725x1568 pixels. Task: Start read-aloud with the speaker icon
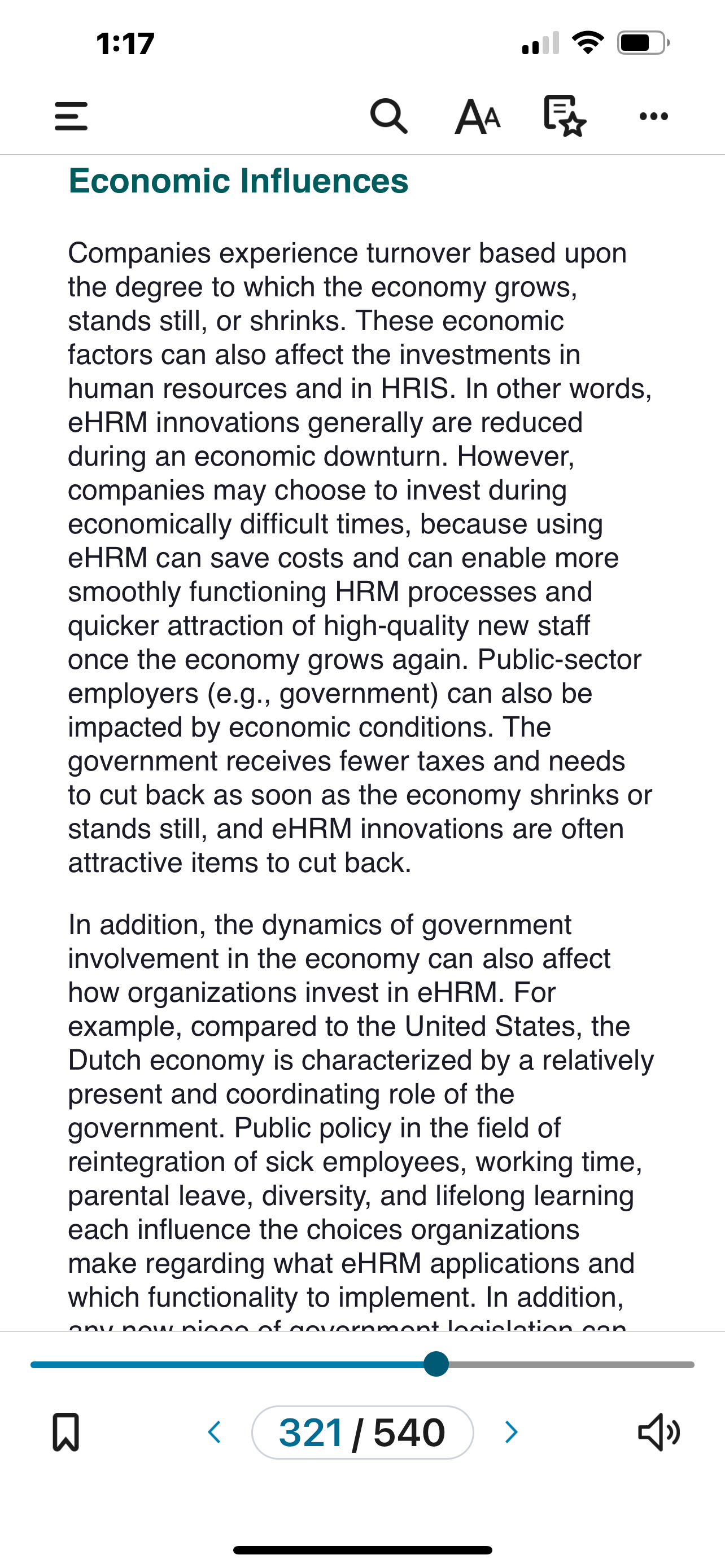(x=658, y=1433)
